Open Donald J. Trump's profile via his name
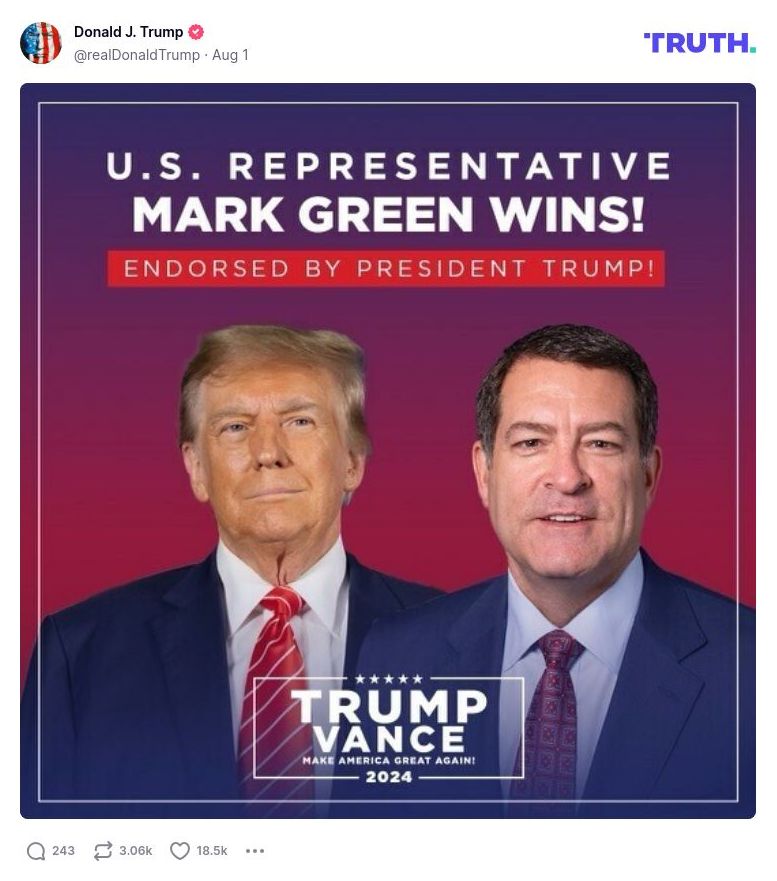Screen dimensions: 777x881 click(x=128, y=31)
